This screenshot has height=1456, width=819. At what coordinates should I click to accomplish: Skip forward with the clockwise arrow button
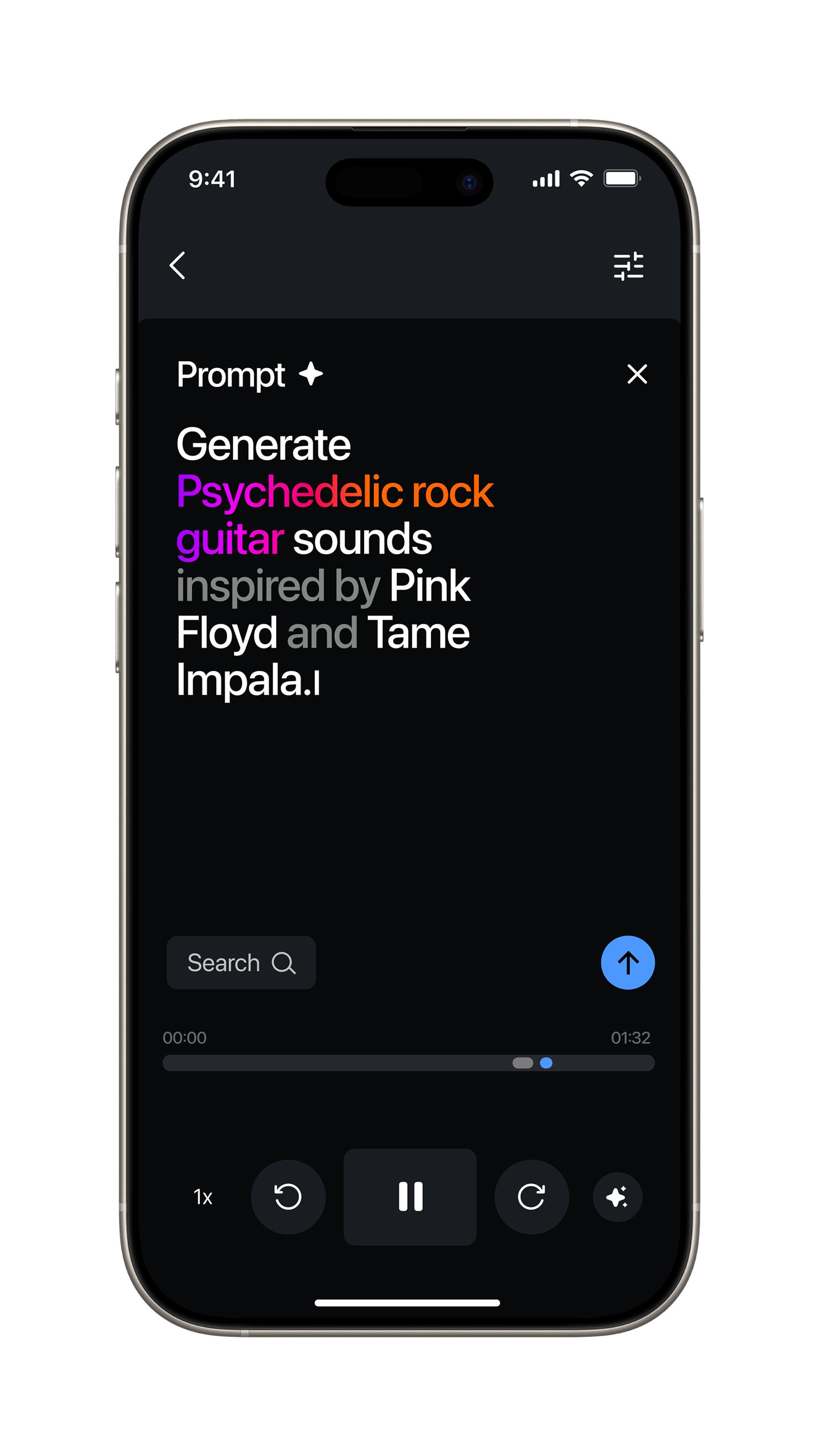(531, 1197)
